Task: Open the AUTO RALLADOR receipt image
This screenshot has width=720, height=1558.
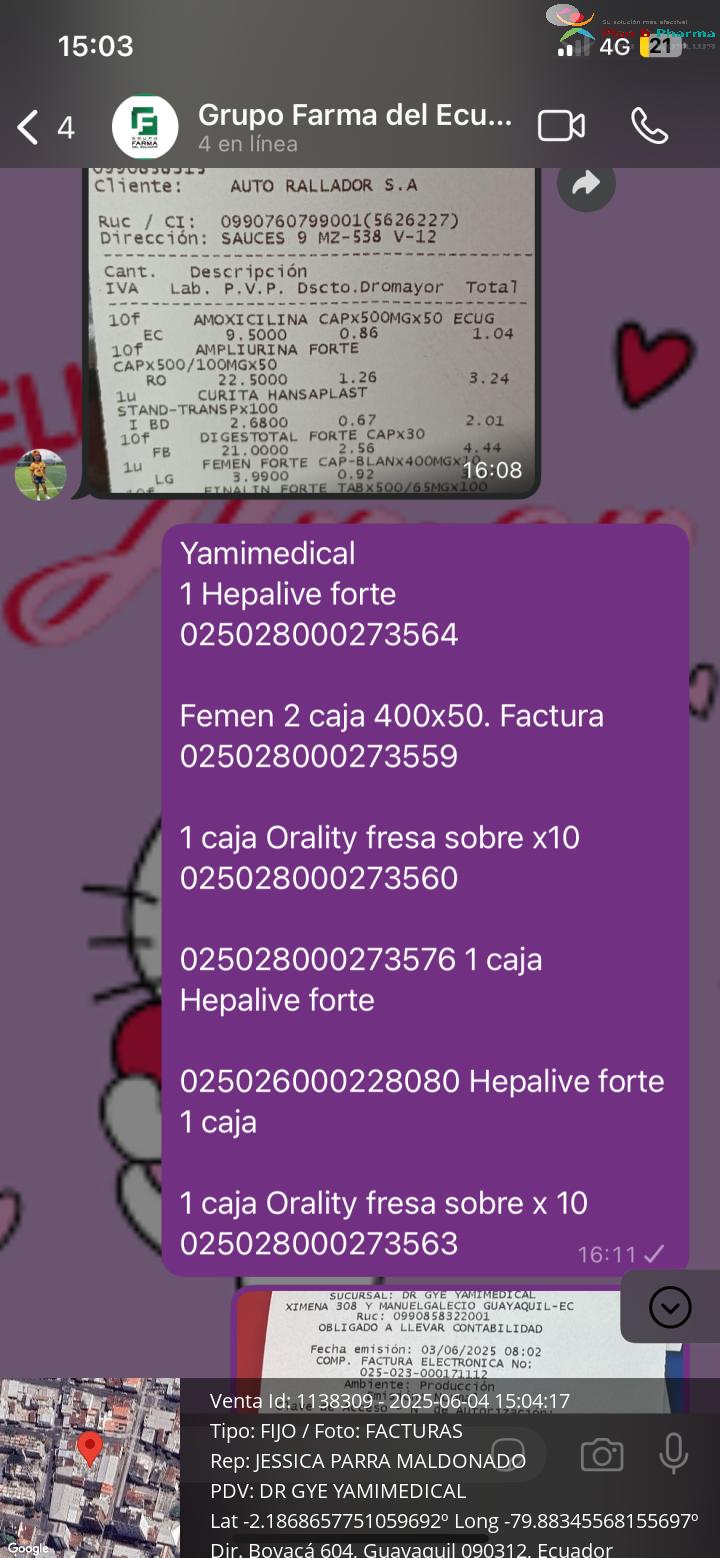Action: point(313,332)
